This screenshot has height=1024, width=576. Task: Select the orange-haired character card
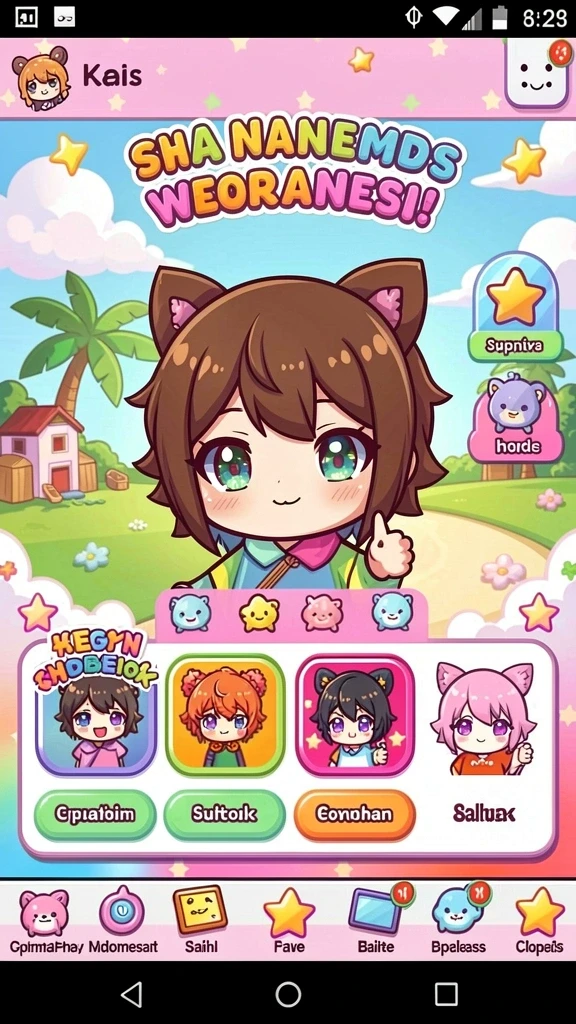[225, 714]
